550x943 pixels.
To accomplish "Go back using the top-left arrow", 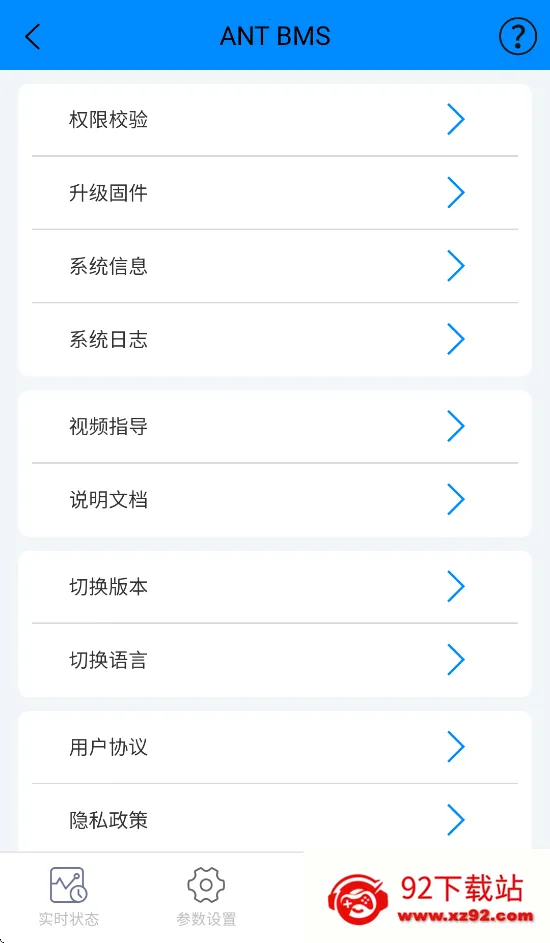I will coord(32,36).
